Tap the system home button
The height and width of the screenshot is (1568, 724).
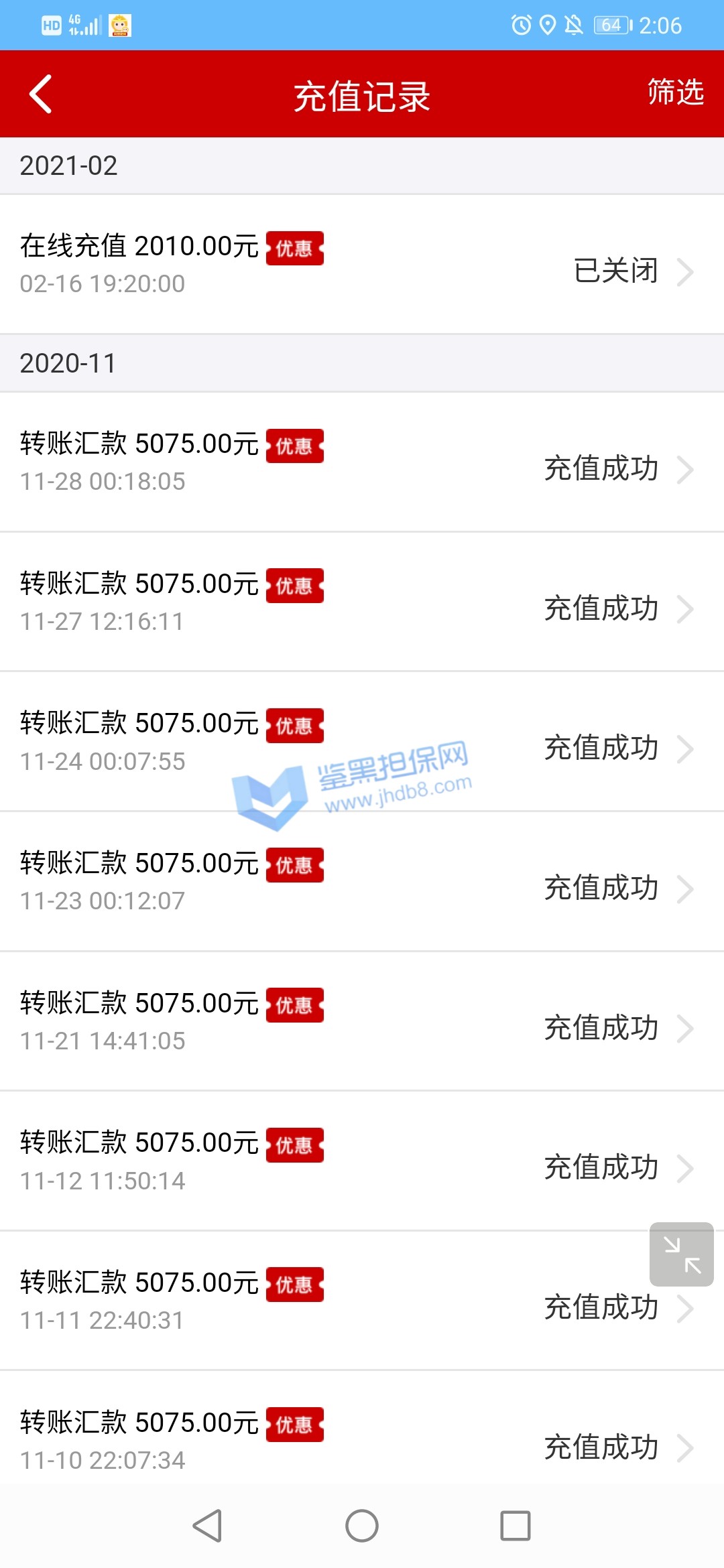[x=362, y=1526]
